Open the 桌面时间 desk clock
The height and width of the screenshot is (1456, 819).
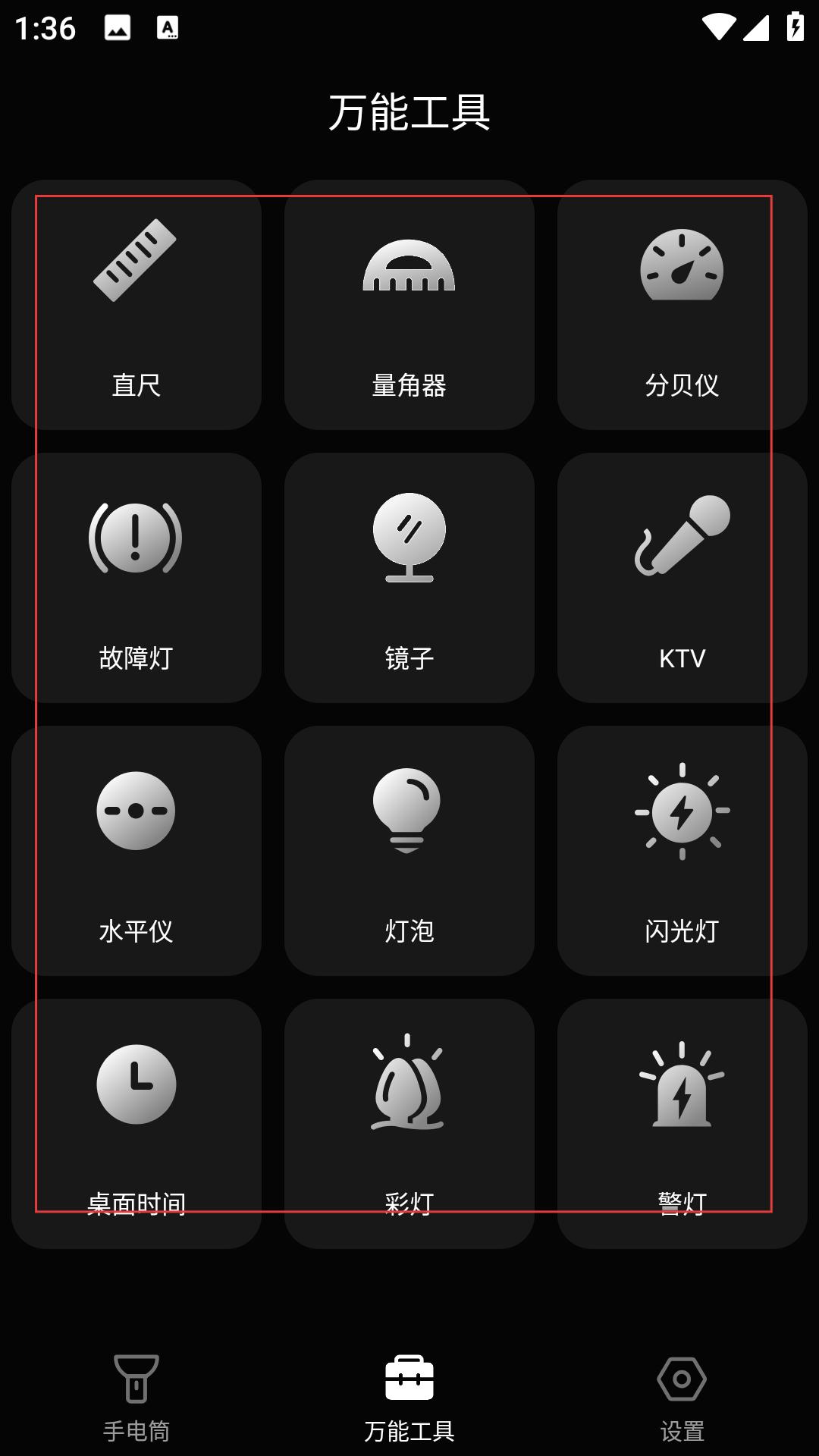(136, 1124)
